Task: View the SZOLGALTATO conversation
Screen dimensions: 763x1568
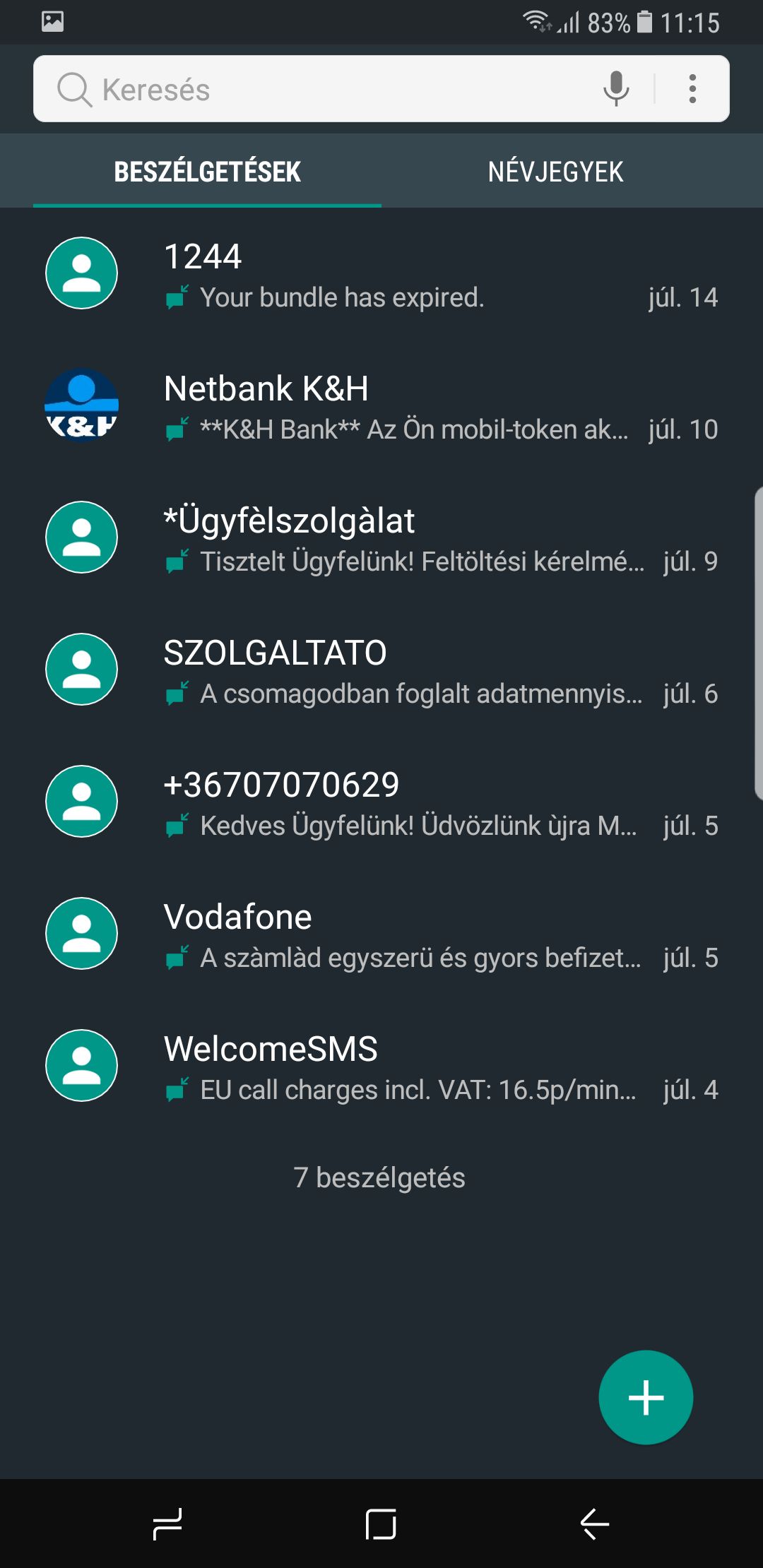Action: (x=381, y=670)
